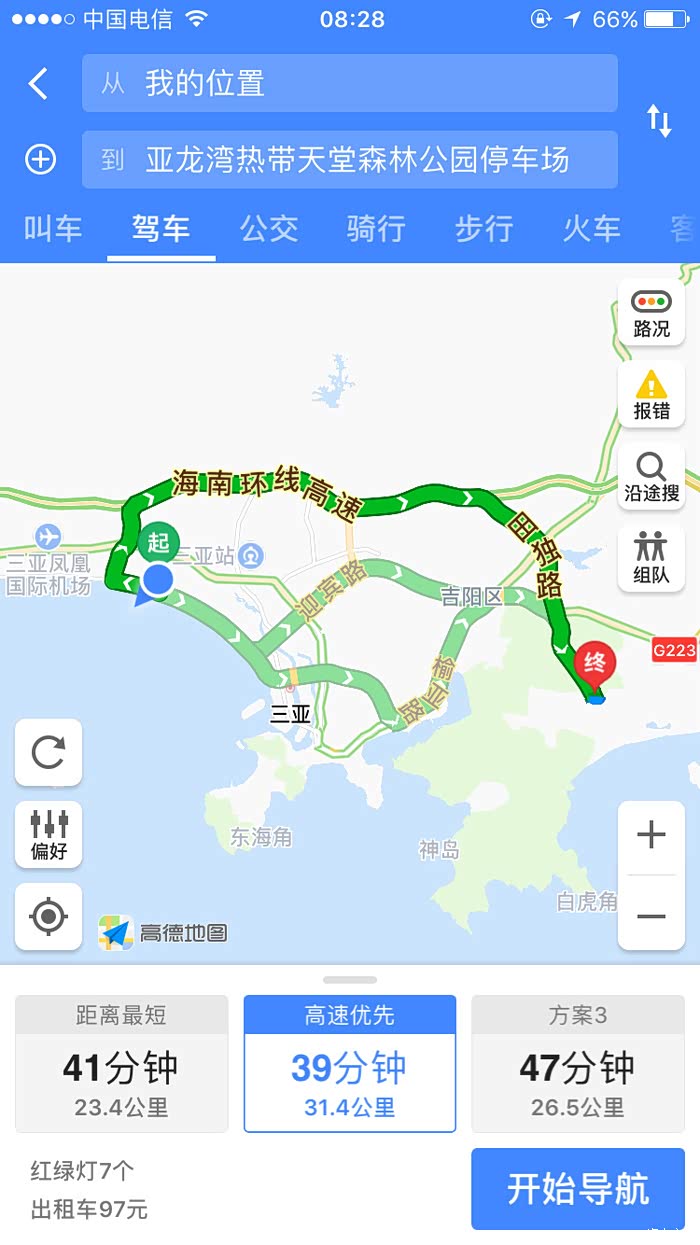Image resolution: width=700 pixels, height=1245 pixels.
Task: Select the 方案3 47分钟 route option
Action: pyautogui.click(x=578, y=1064)
